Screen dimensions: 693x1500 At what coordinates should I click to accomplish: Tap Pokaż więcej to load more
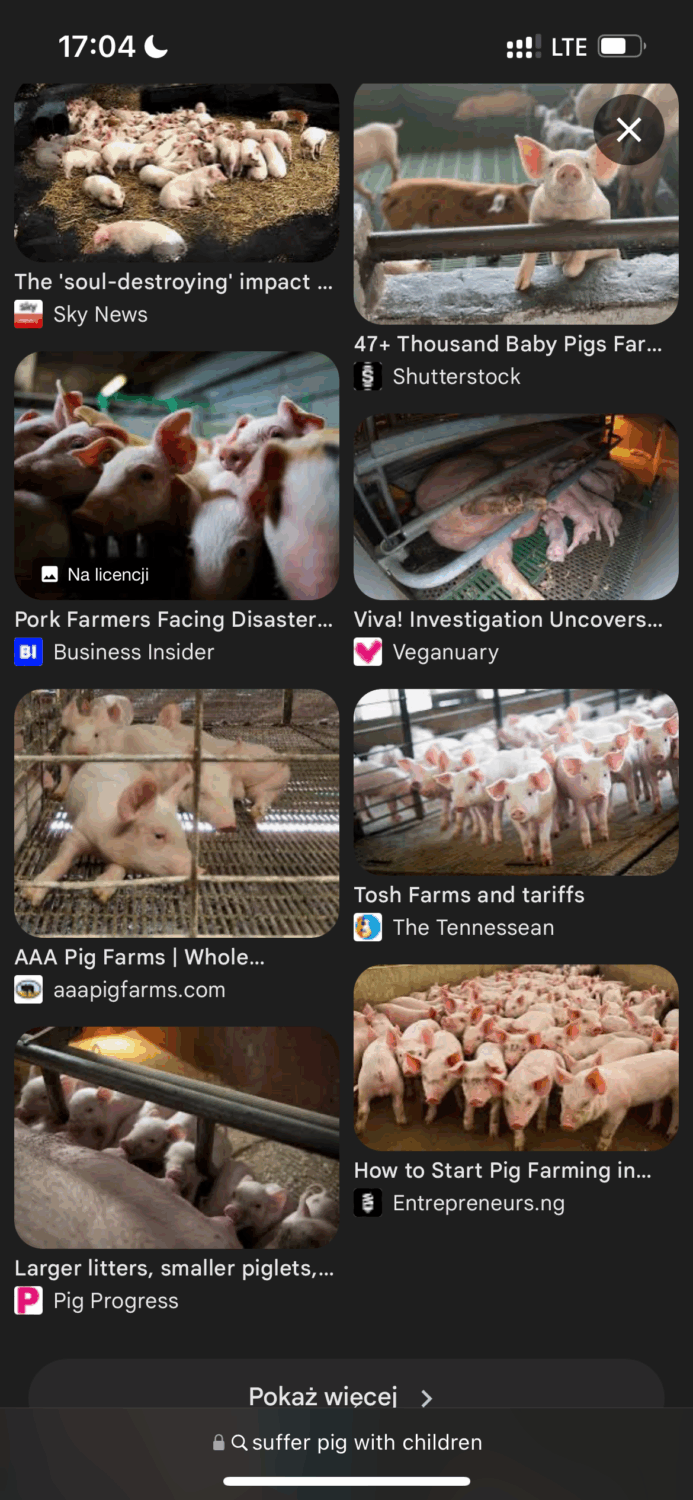tap(340, 1396)
